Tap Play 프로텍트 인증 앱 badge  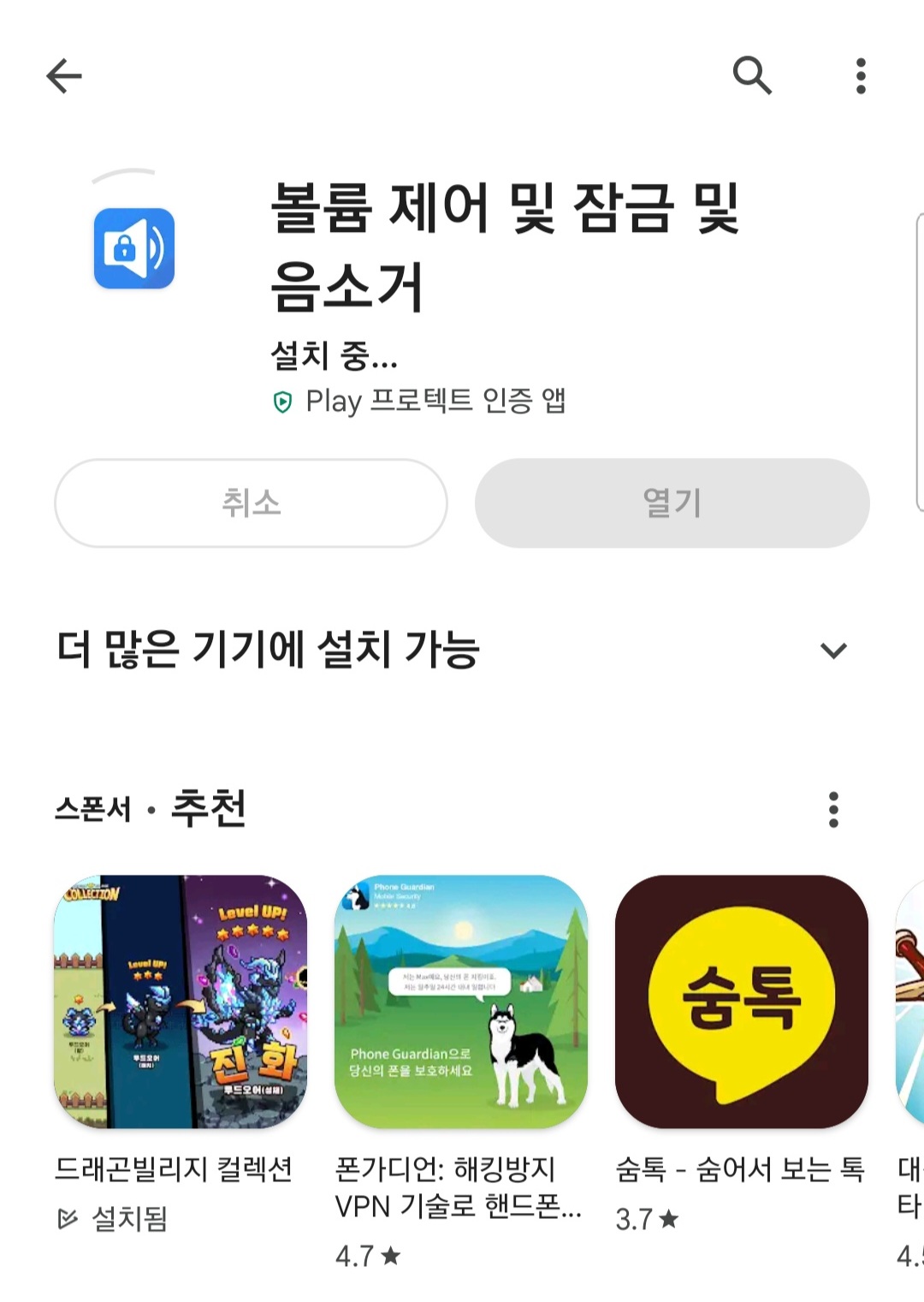(x=419, y=401)
